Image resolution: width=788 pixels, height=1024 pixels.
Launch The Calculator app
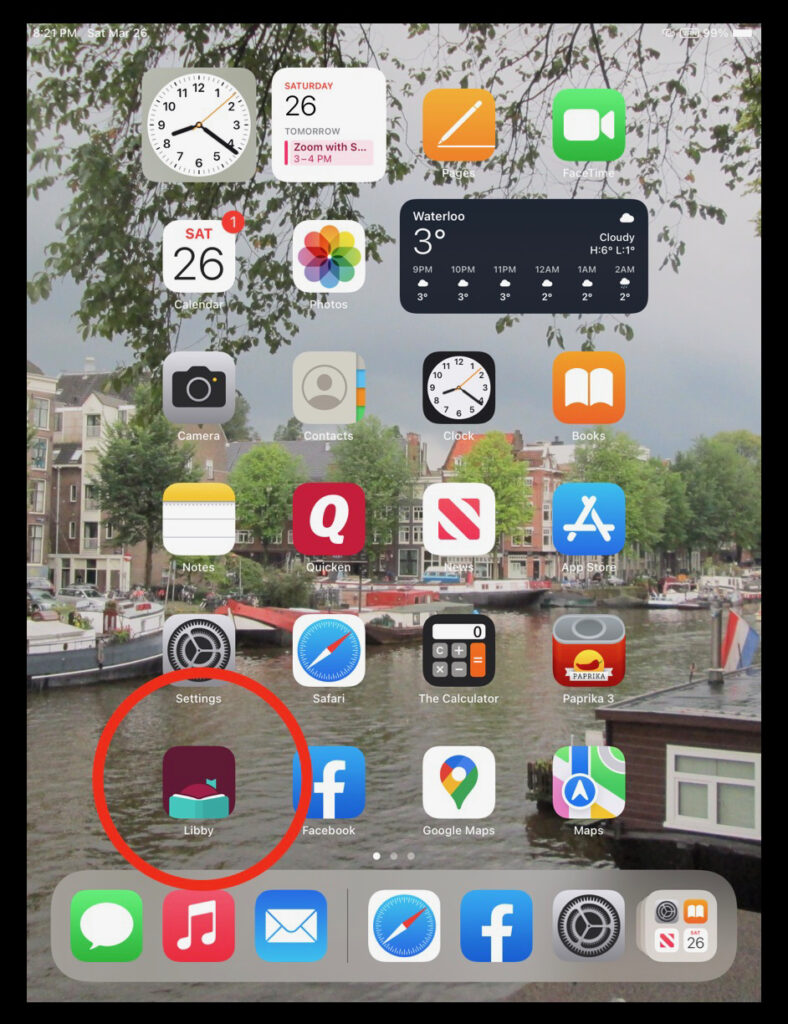pos(459,650)
